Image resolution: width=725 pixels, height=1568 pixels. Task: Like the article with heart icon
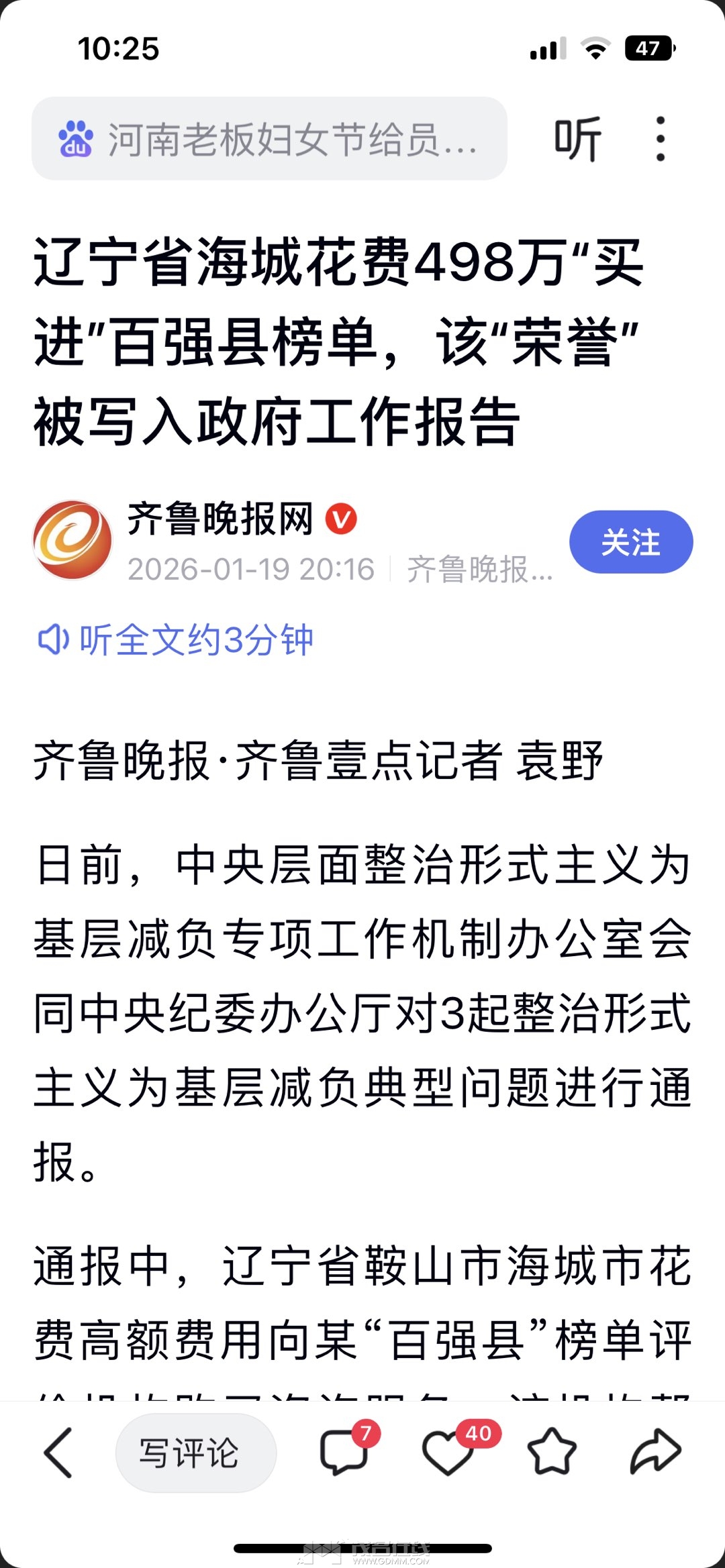(448, 1453)
